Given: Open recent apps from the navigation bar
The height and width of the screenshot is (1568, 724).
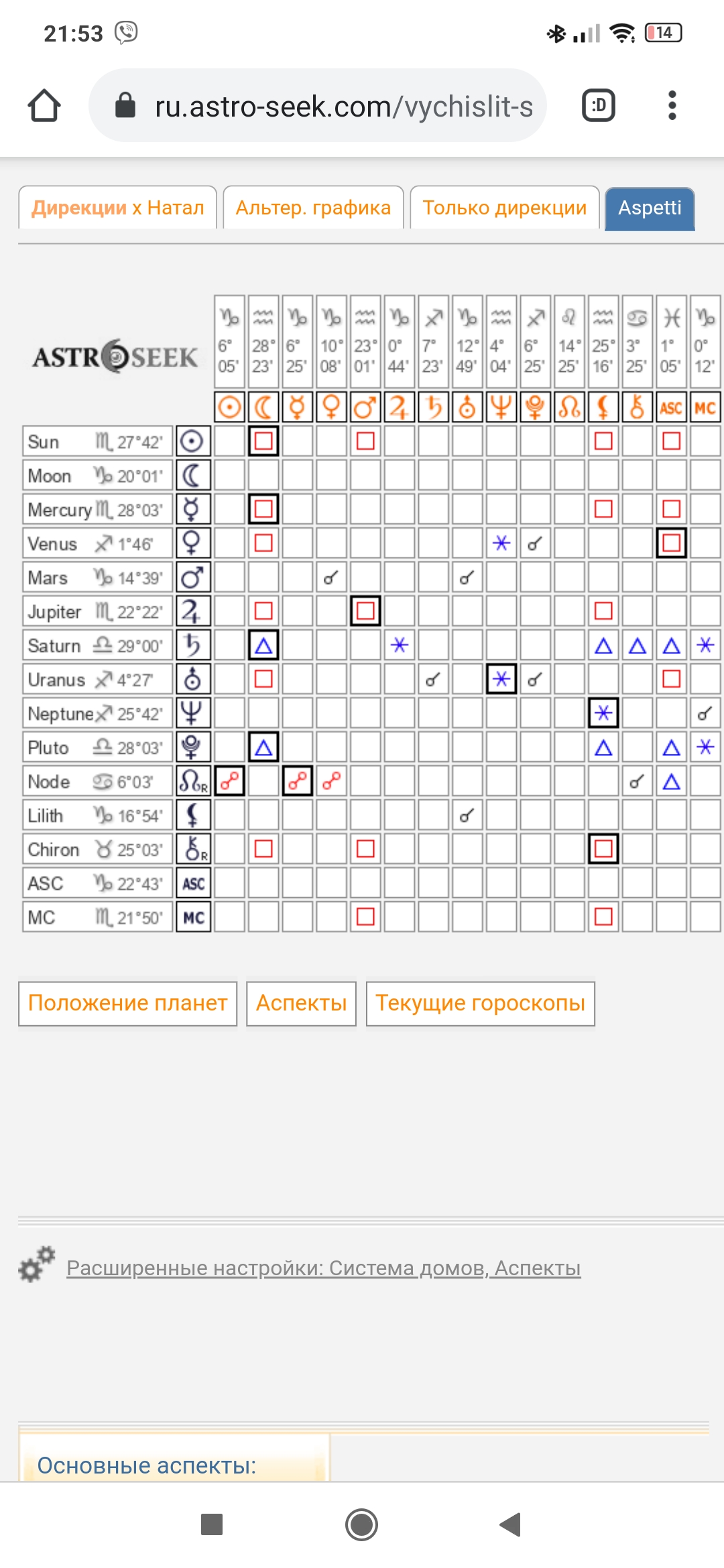Looking at the screenshot, I should coord(212,1524).
